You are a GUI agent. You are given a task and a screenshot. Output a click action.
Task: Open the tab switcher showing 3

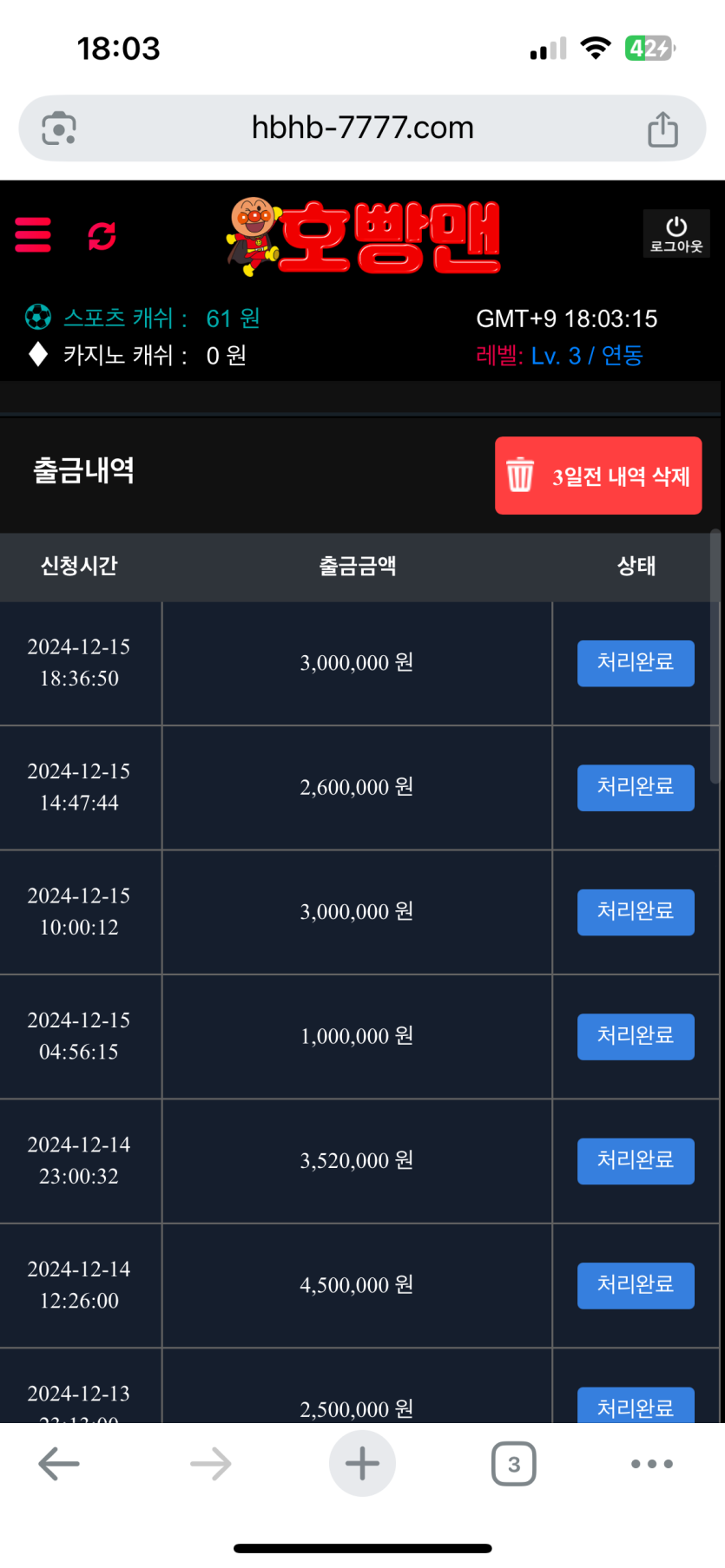pos(513,1464)
